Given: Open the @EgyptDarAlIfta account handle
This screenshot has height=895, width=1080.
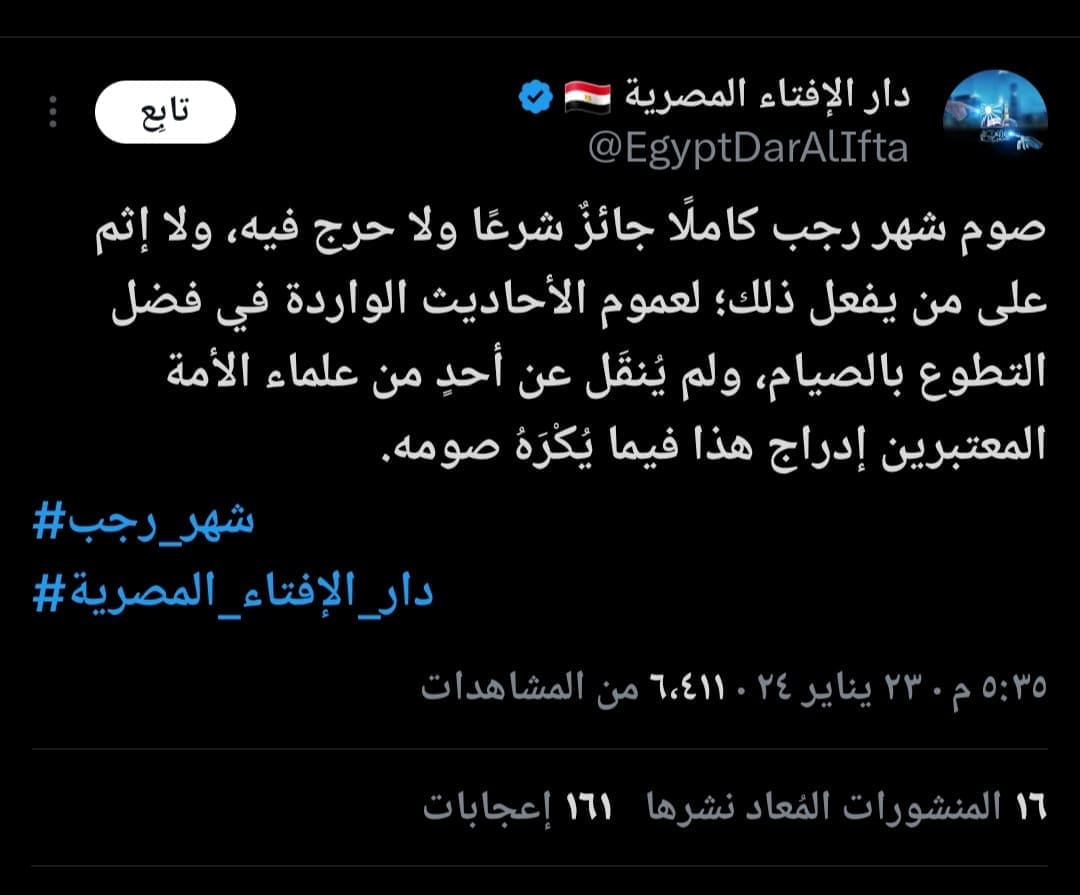Looking at the screenshot, I should pyautogui.click(x=748, y=148).
